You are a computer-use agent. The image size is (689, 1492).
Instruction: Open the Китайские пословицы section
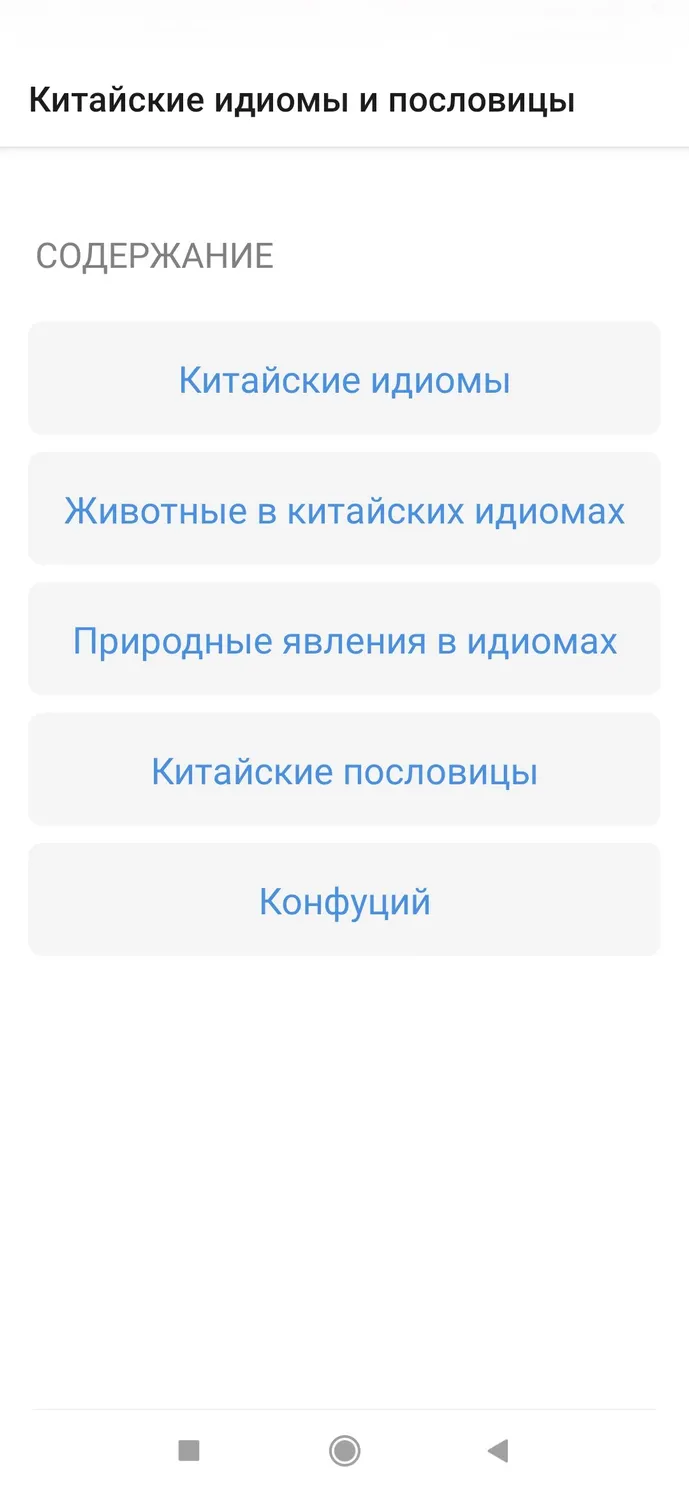click(344, 770)
